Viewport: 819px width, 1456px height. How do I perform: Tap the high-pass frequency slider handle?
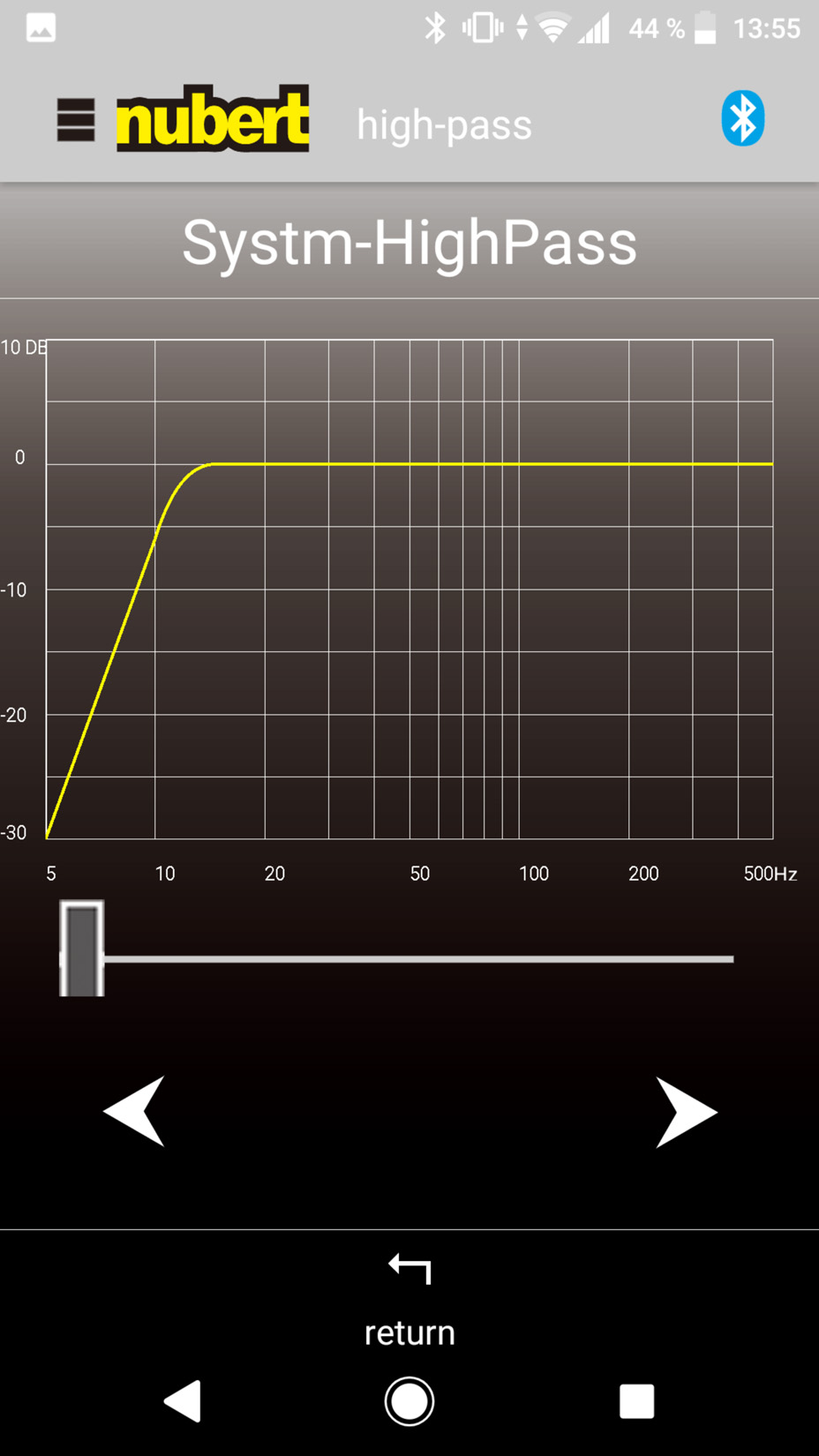tap(82, 949)
